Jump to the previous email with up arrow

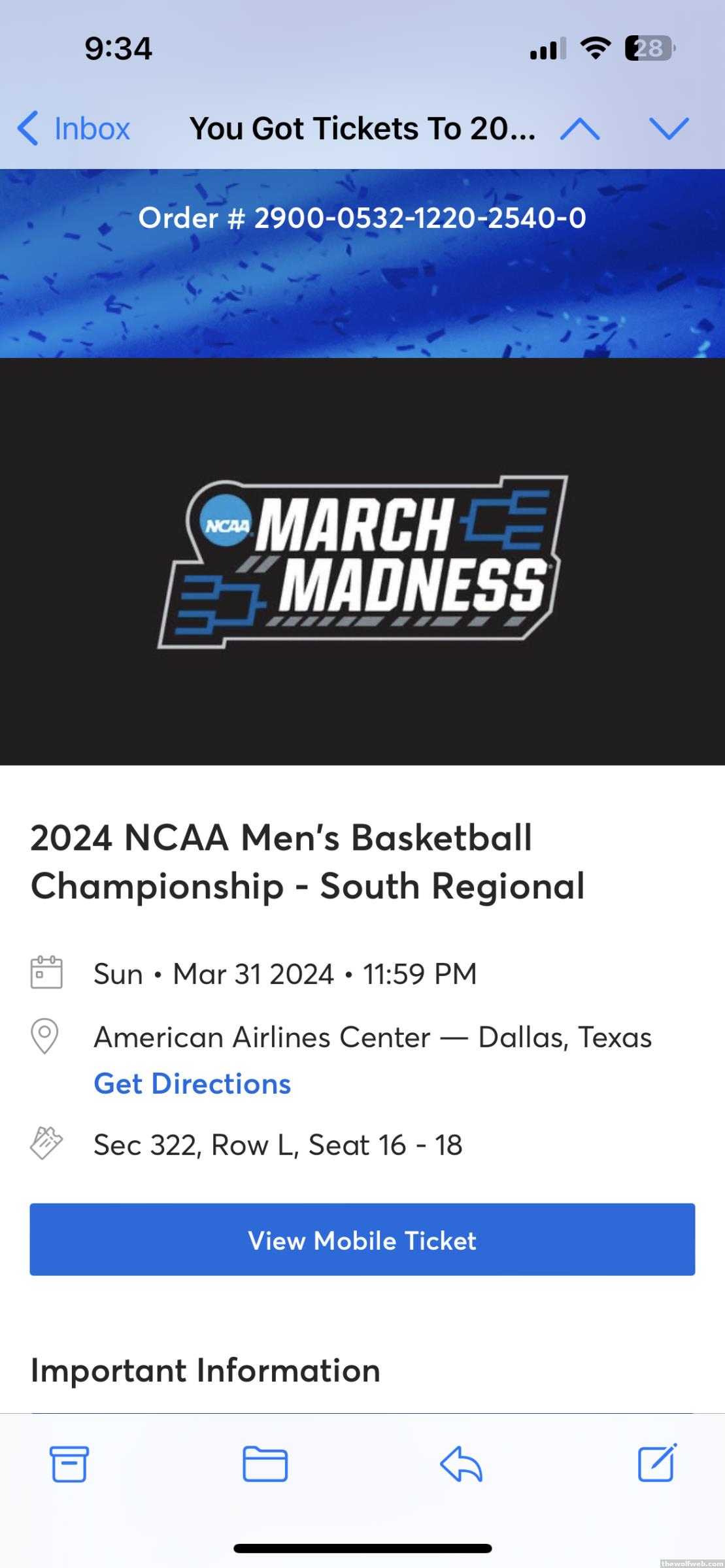pyautogui.click(x=579, y=129)
